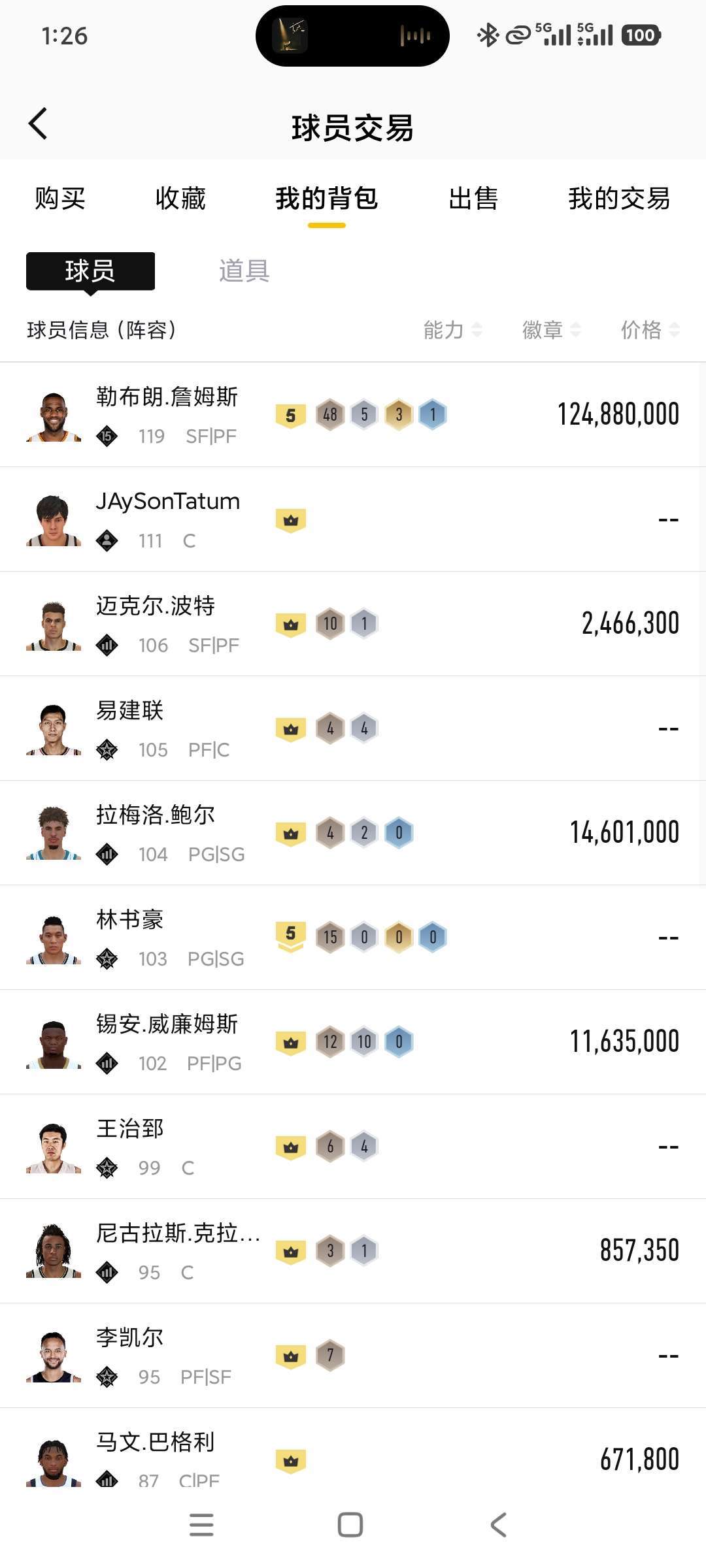Sort players by 价格

point(650,330)
